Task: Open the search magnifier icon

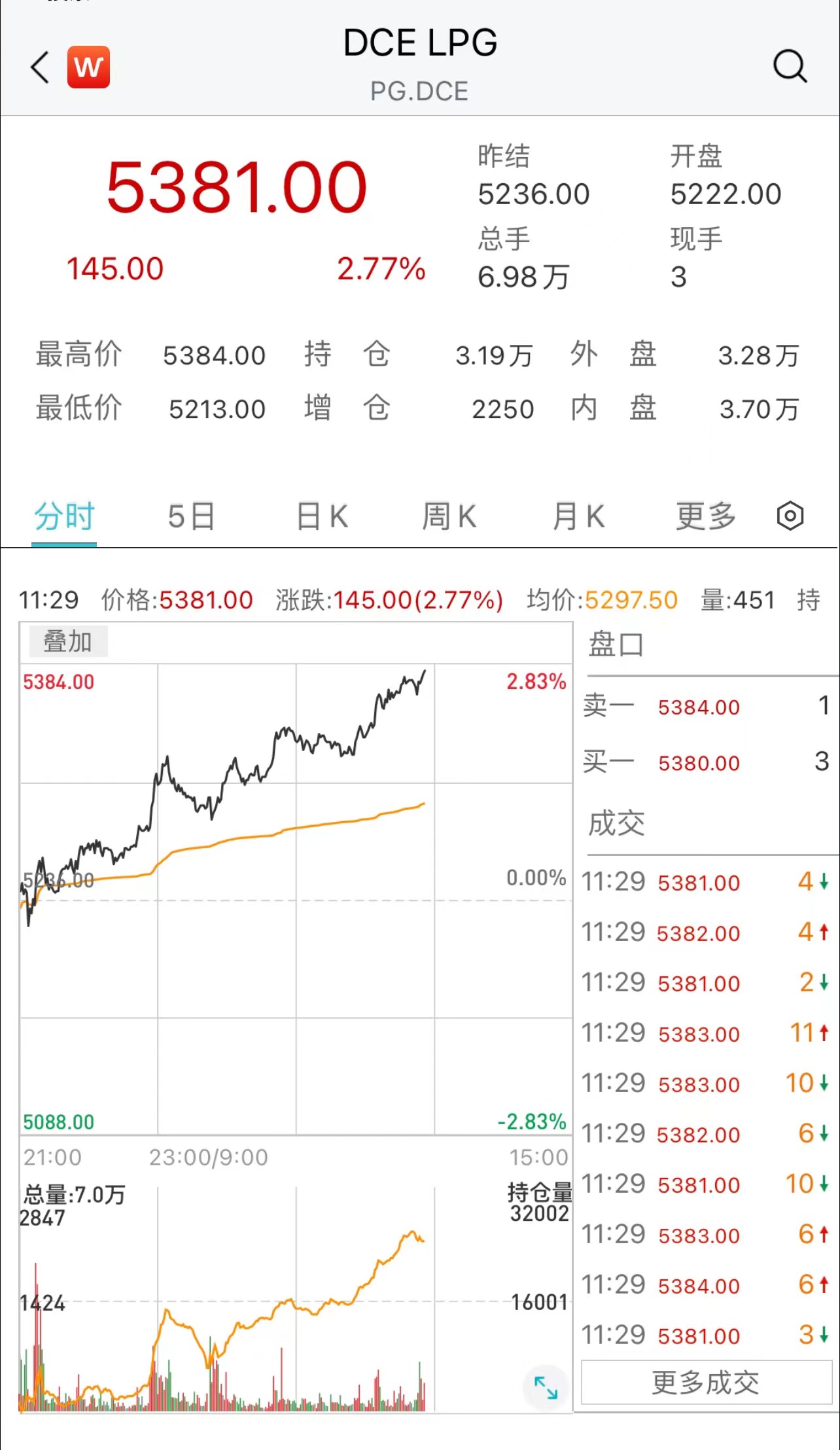Action: point(790,67)
